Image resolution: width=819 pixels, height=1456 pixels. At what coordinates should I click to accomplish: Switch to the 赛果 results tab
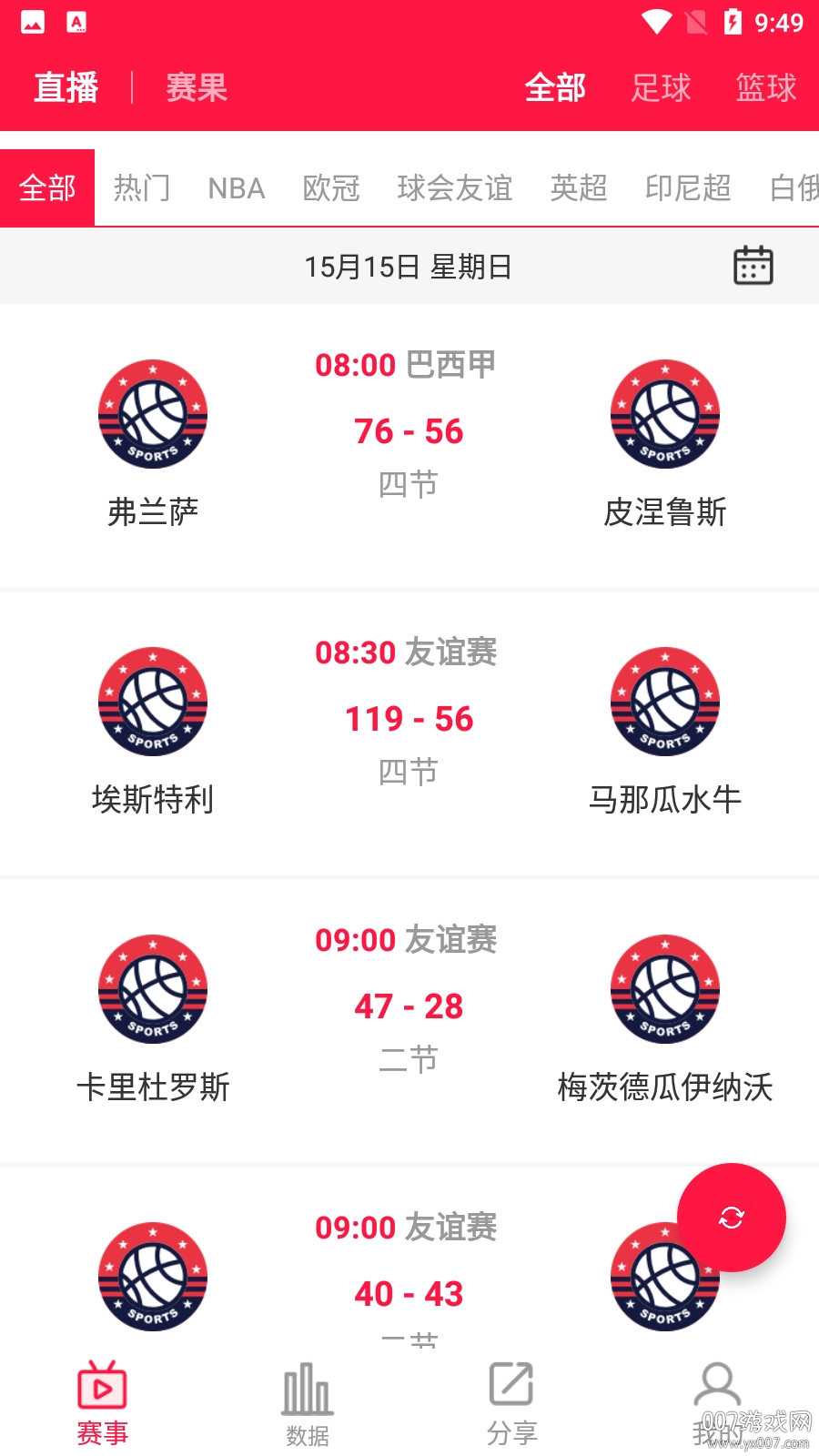196,88
